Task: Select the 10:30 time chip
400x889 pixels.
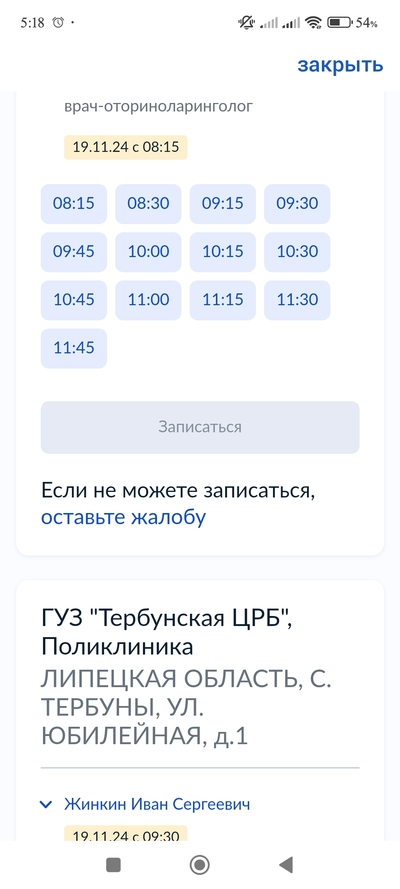Action: tap(297, 252)
